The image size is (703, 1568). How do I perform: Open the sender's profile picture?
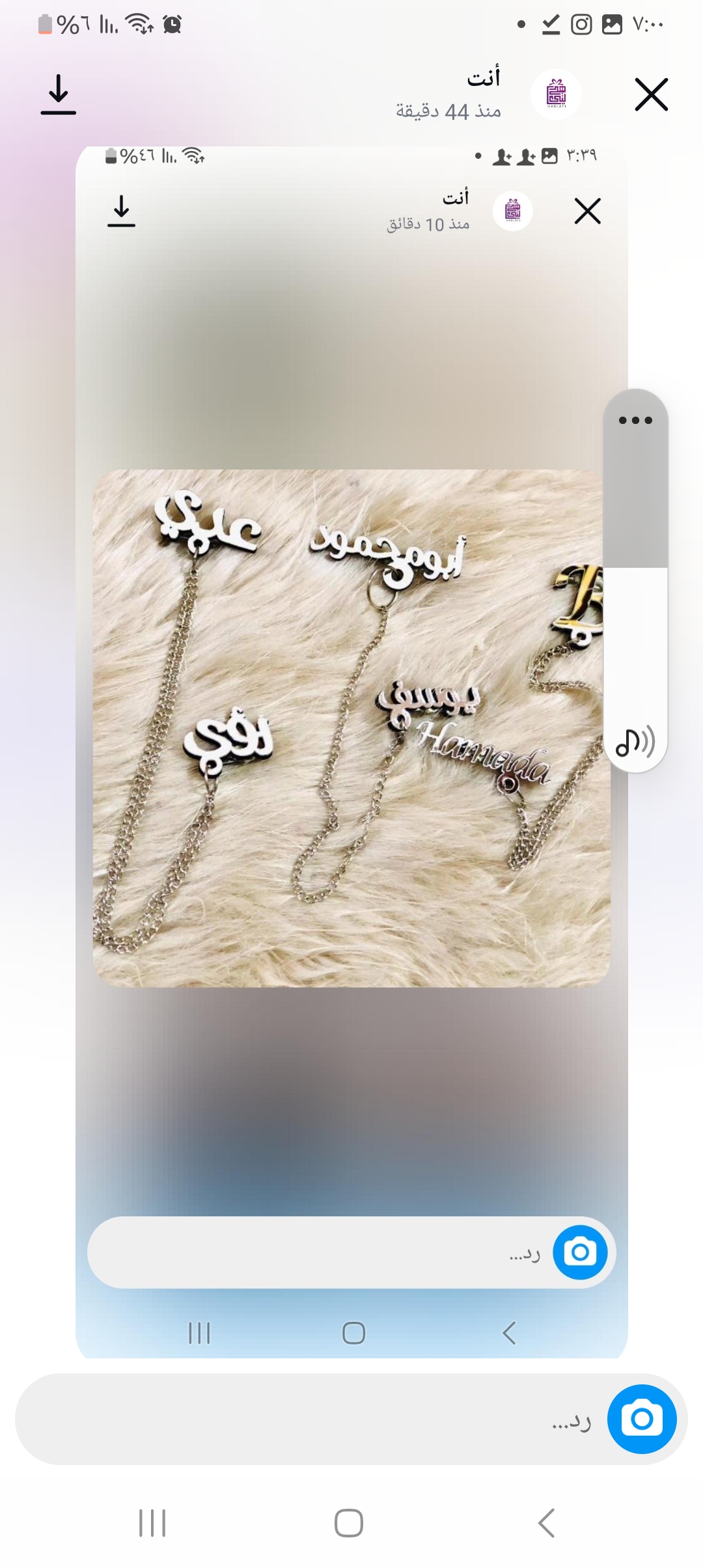pos(556,94)
